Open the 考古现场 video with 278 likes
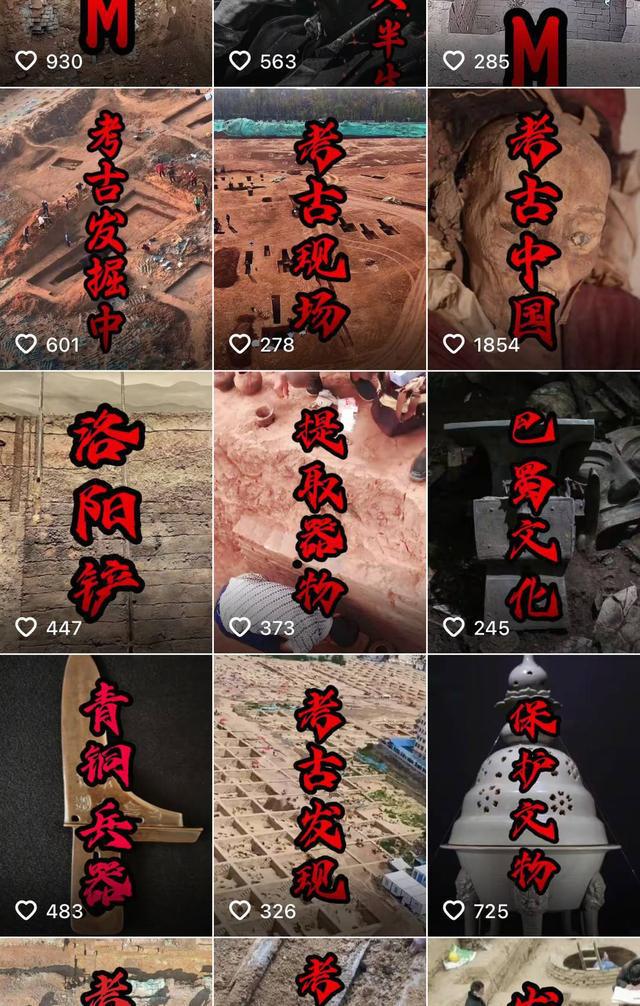This screenshot has height=1006, width=640. tap(320, 228)
